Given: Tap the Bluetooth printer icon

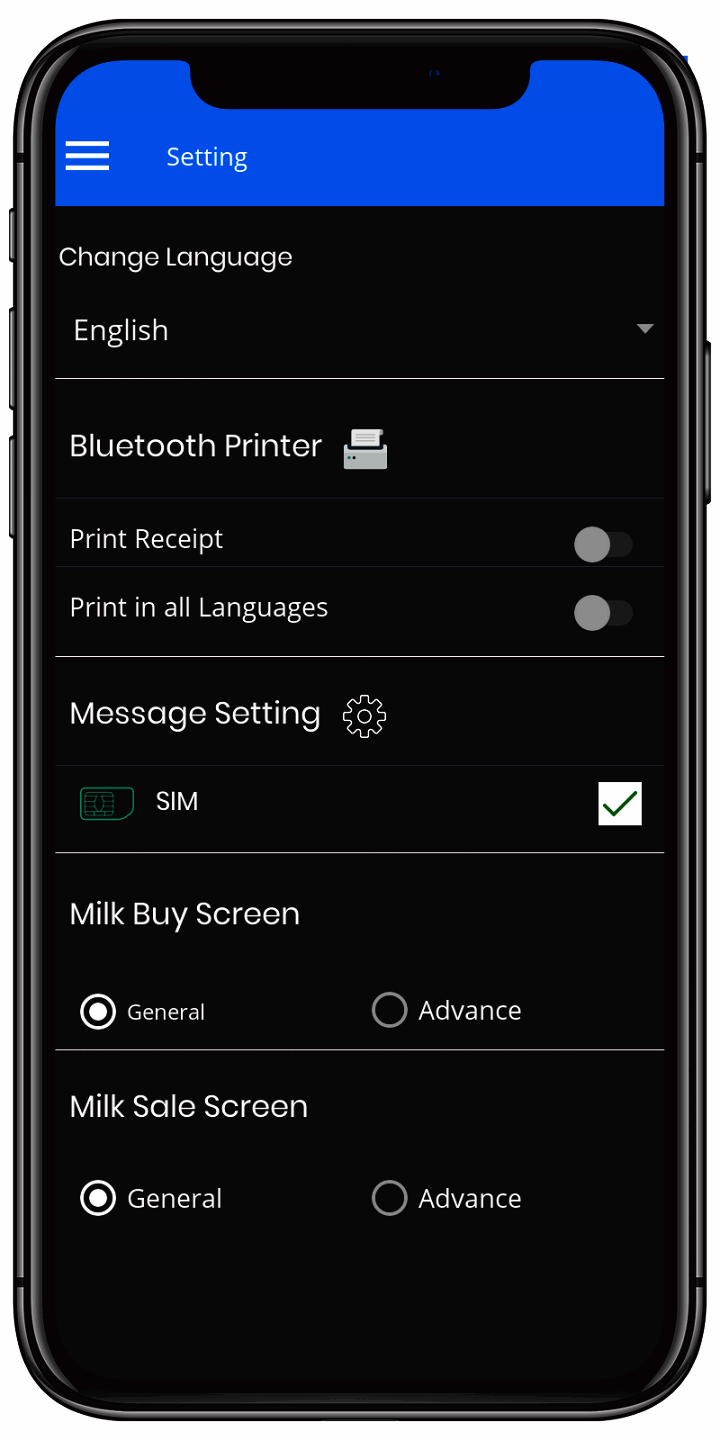Looking at the screenshot, I should tap(365, 449).
